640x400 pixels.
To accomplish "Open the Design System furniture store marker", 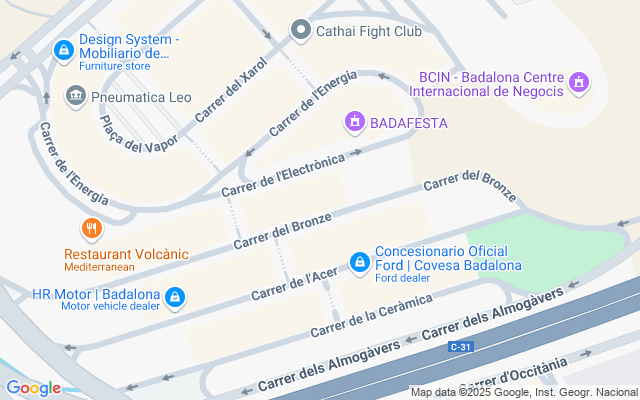I will pos(63,49).
